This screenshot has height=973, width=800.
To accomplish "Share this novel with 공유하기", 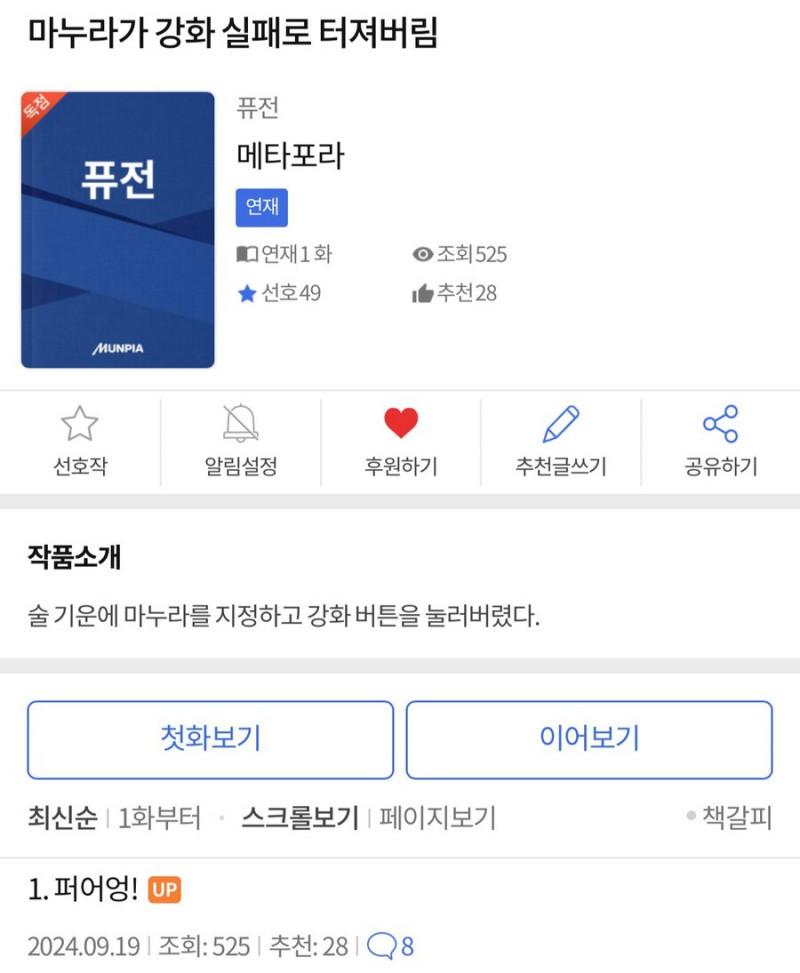I will [x=720, y=441].
